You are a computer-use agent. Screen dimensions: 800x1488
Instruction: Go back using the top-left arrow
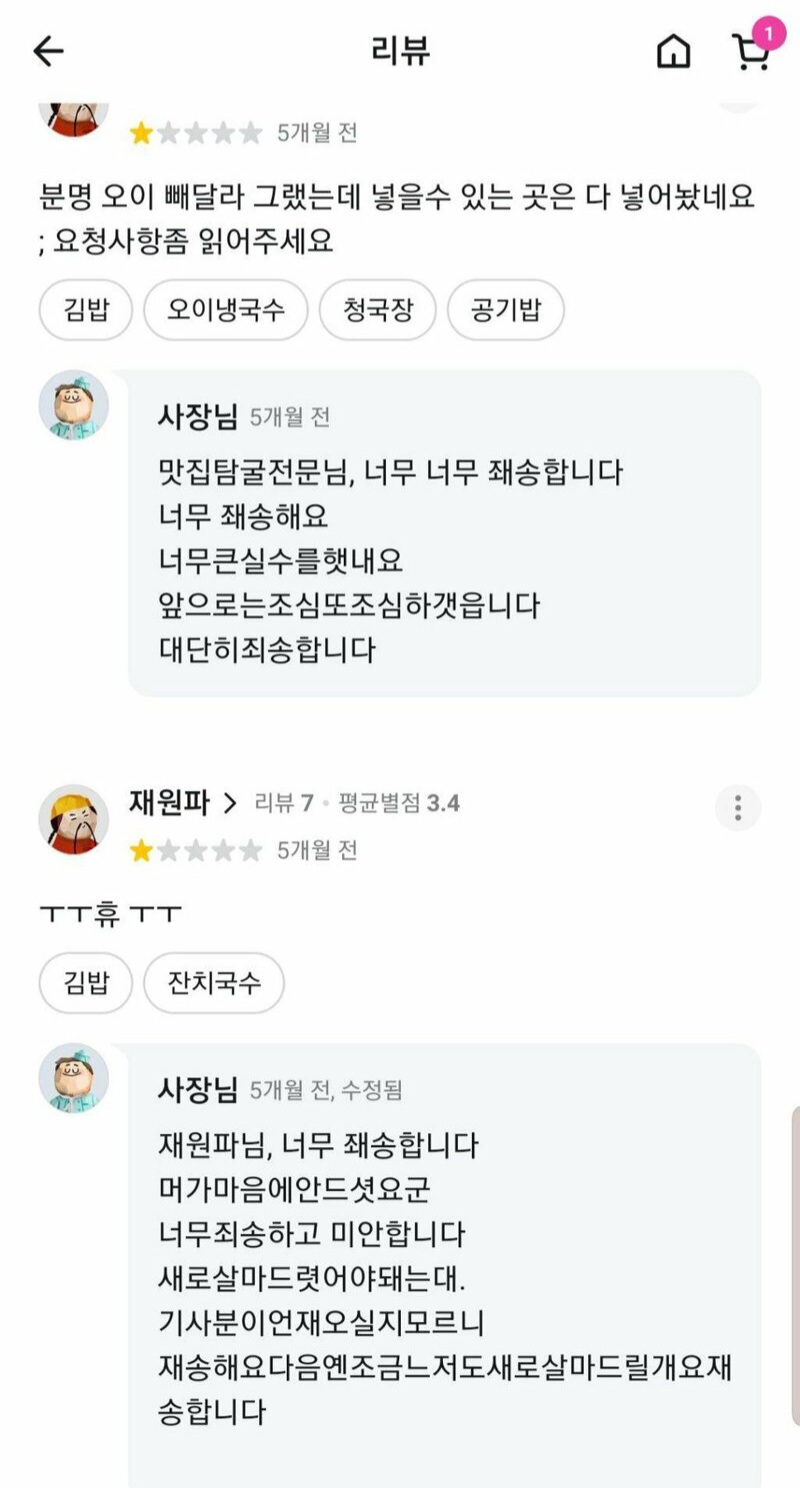click(48, 51)
